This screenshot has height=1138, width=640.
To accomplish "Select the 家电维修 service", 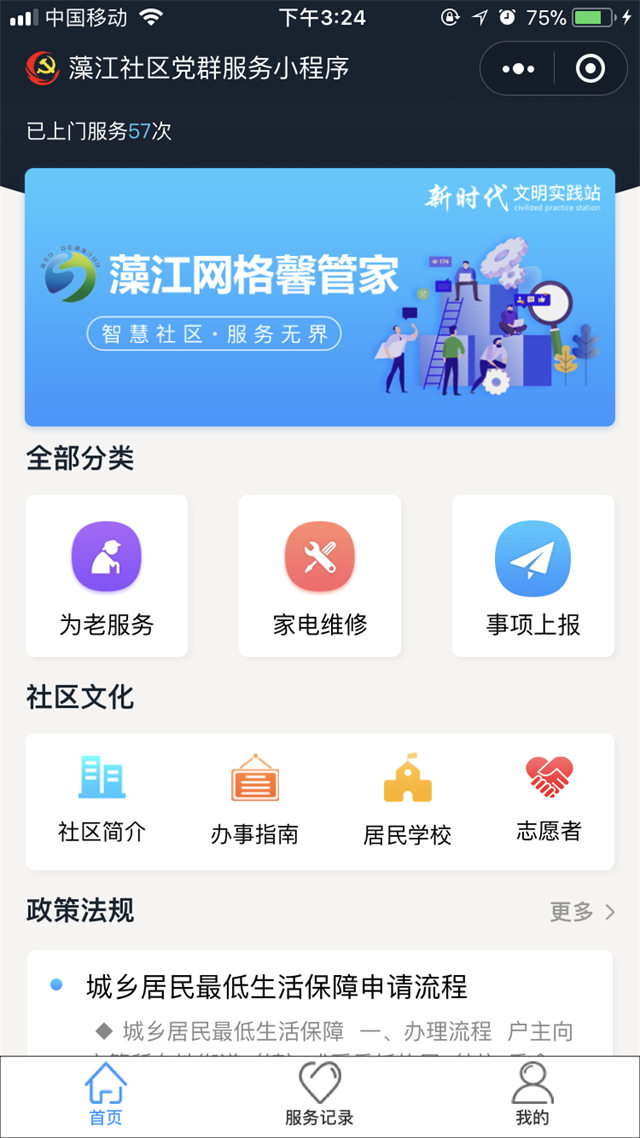I will click(320, 576).
